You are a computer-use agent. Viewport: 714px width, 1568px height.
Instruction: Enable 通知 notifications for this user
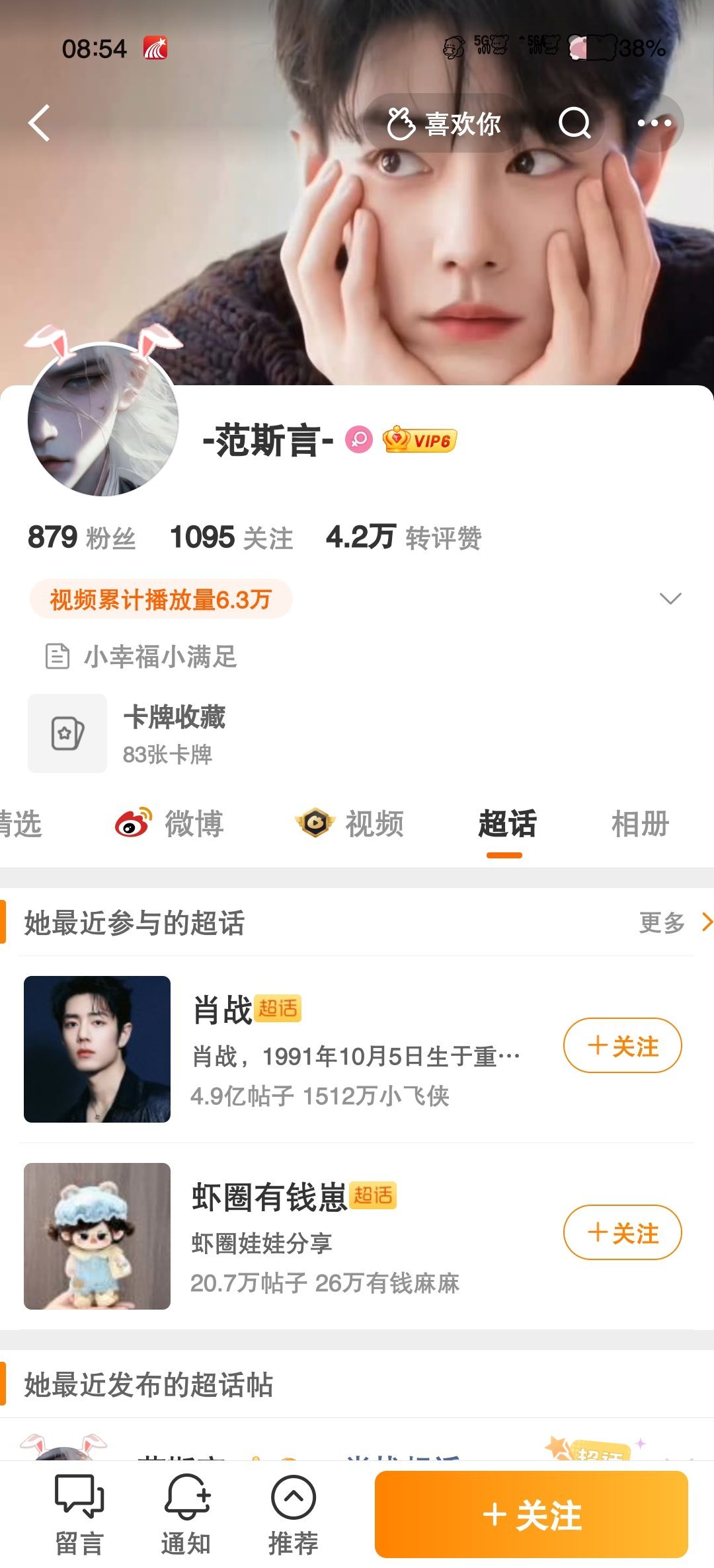(186, 1514)
